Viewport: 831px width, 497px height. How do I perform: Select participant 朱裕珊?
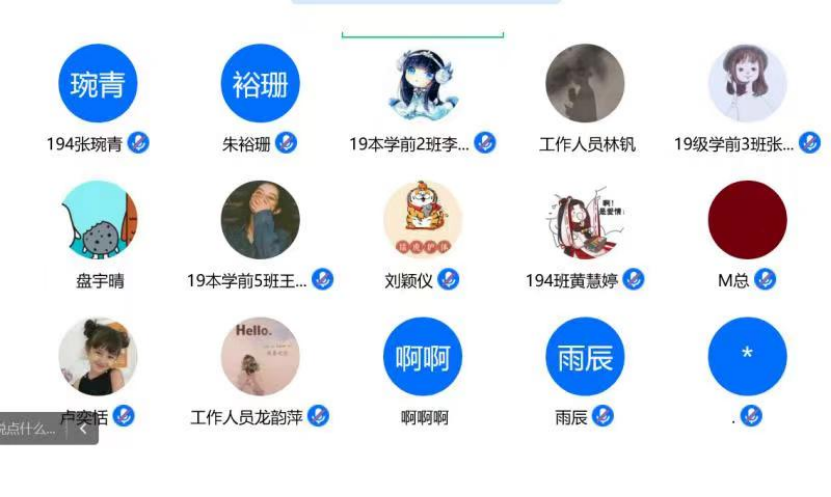point(260,83)
